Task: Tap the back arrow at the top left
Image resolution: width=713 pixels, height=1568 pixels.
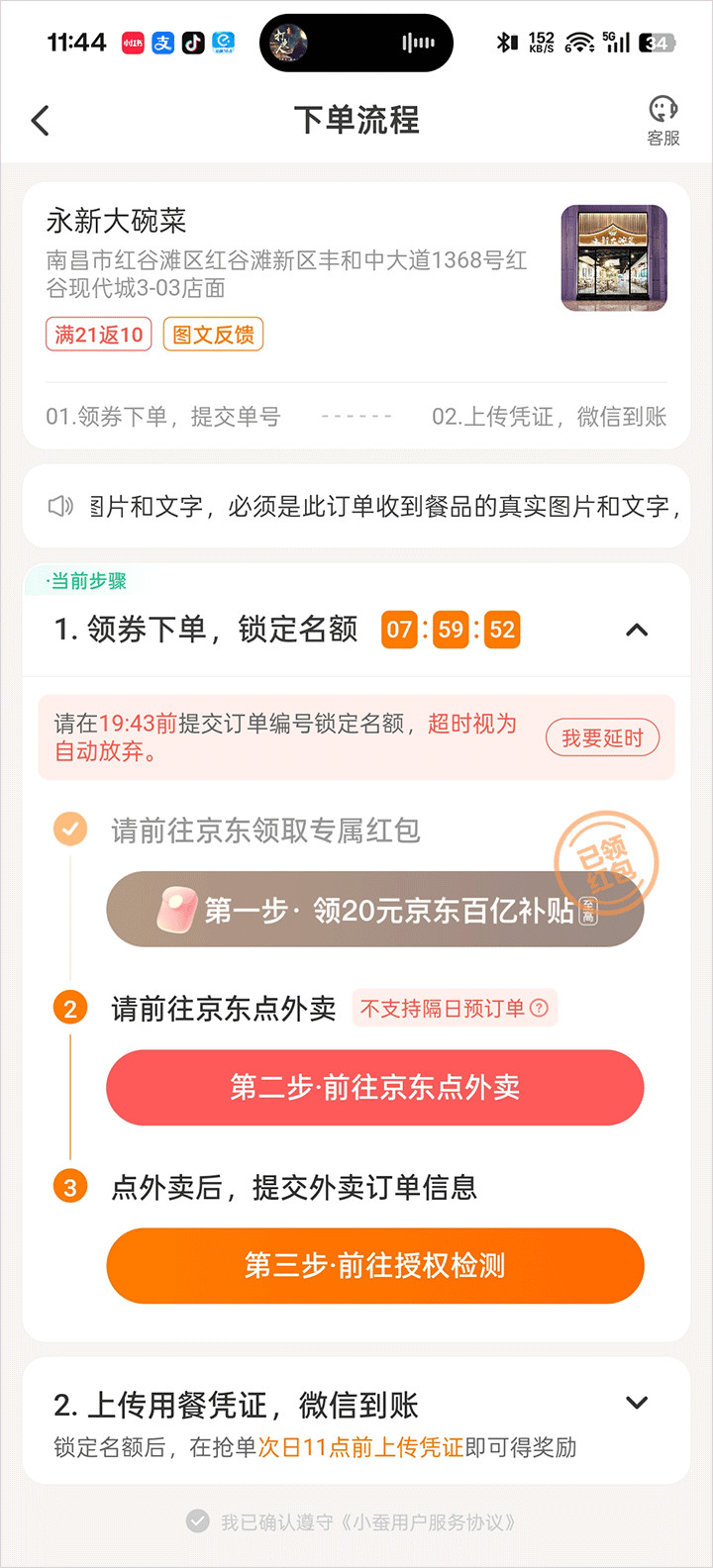Action: pos(40,119)
